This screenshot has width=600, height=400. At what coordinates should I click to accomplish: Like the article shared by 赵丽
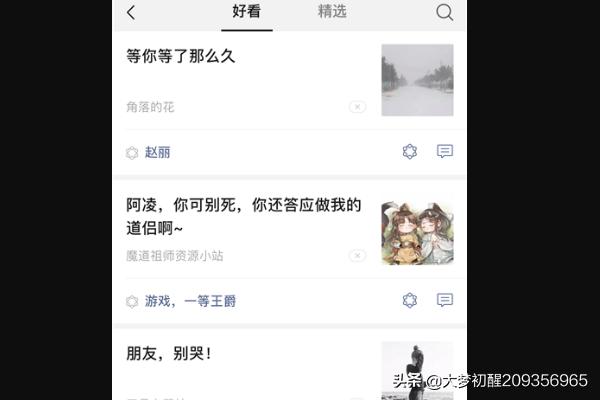[409, 152]
